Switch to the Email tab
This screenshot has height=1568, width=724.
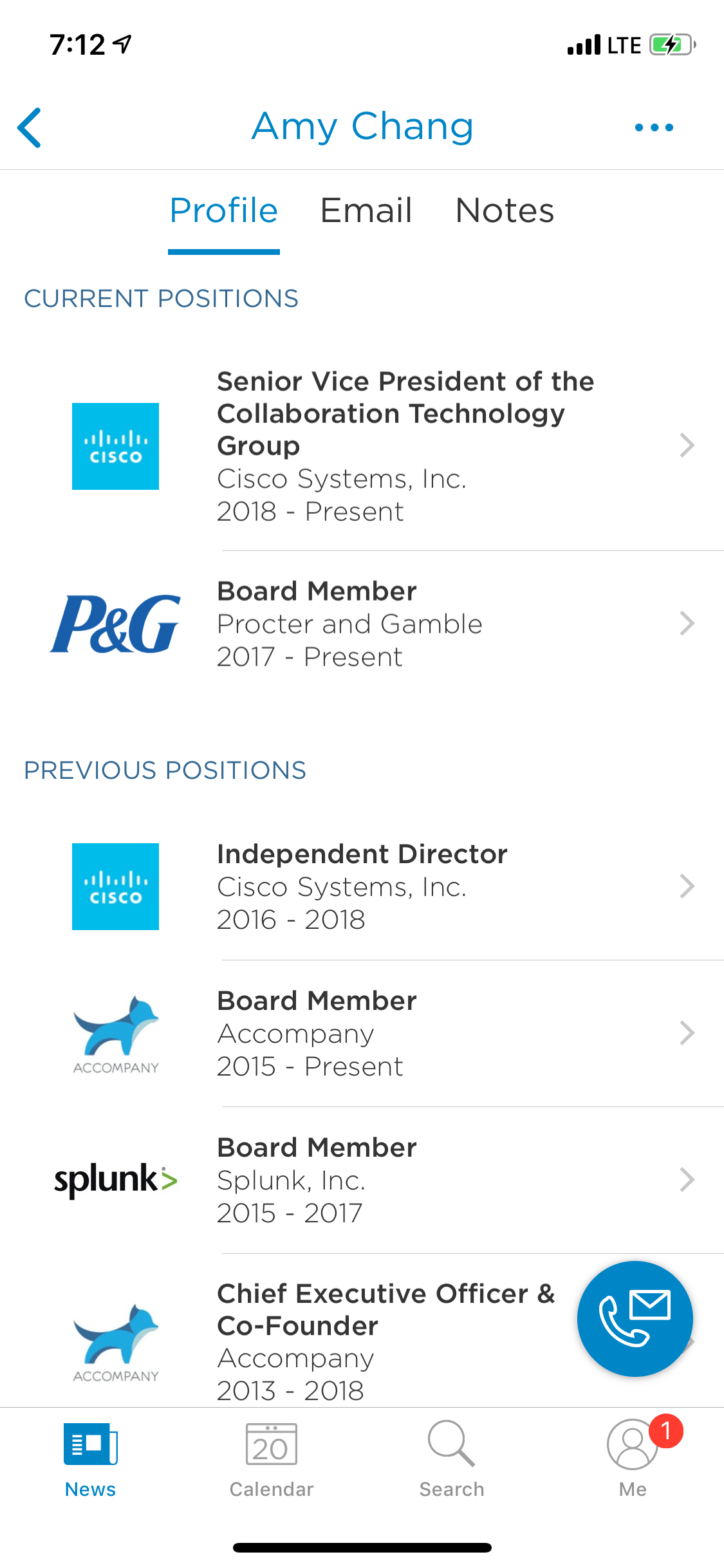pos(366,210)
